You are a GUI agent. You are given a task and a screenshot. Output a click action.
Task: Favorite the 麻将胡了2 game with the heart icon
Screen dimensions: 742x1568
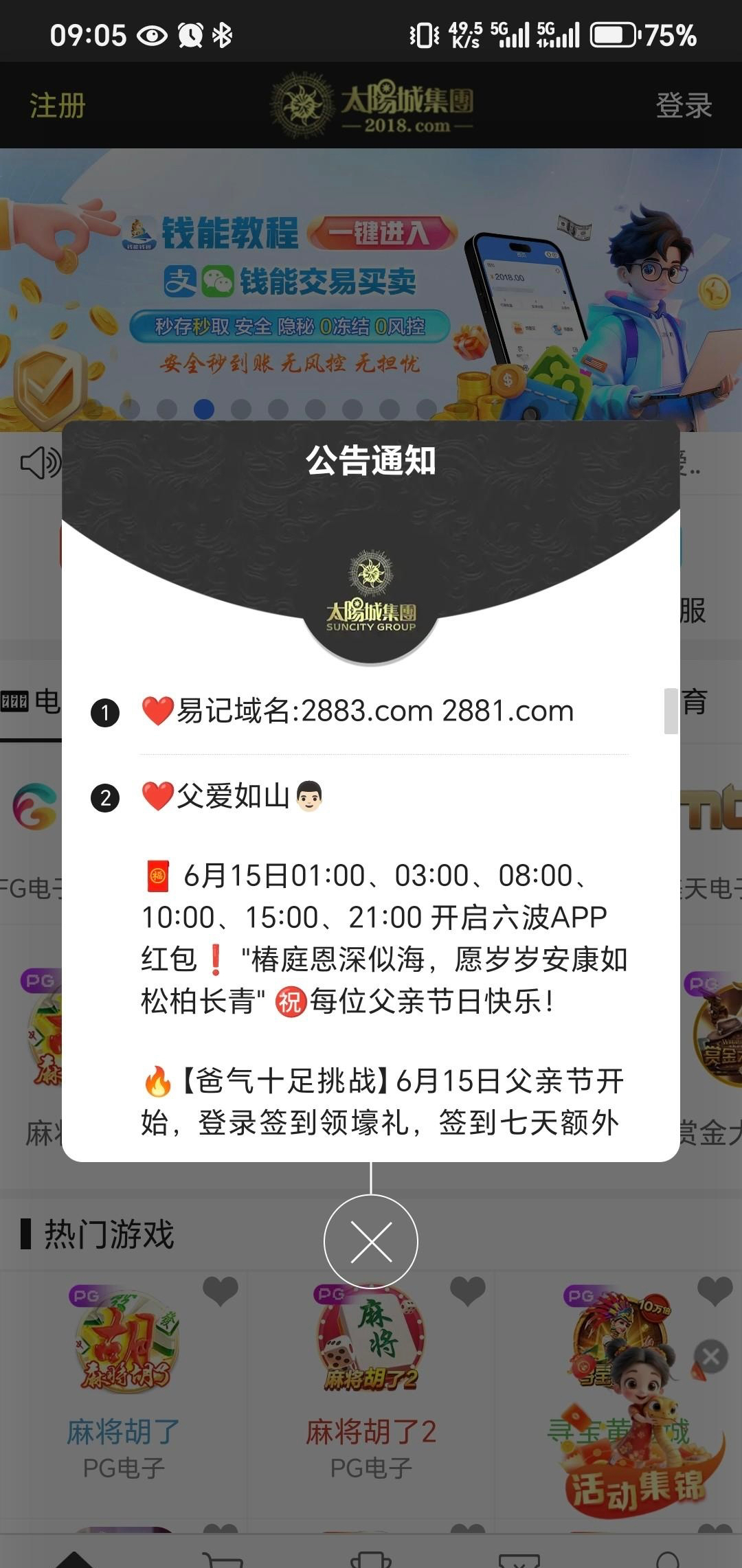(x=468, y=1291)
